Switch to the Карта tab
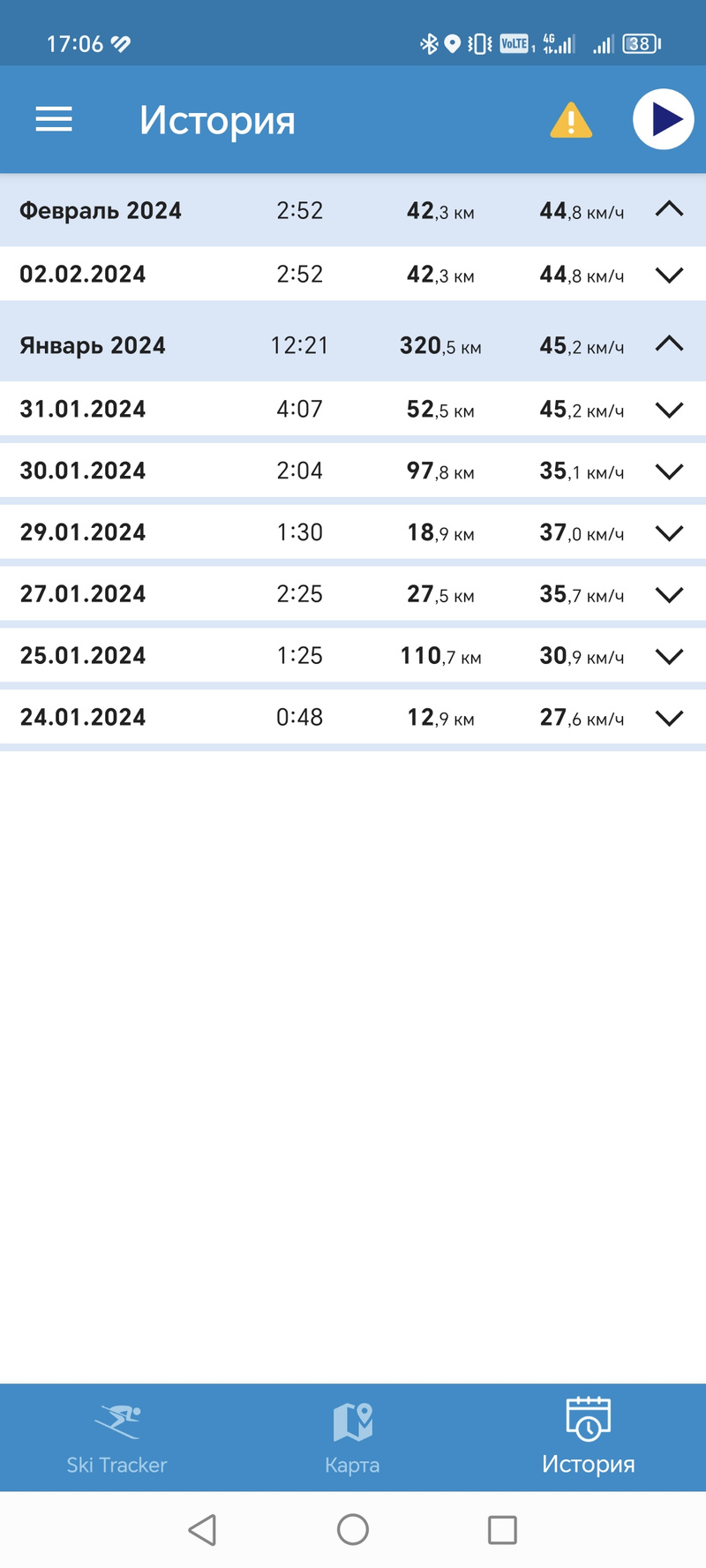This screenshot has height=1568, width=706. (x=353, y=1438)
